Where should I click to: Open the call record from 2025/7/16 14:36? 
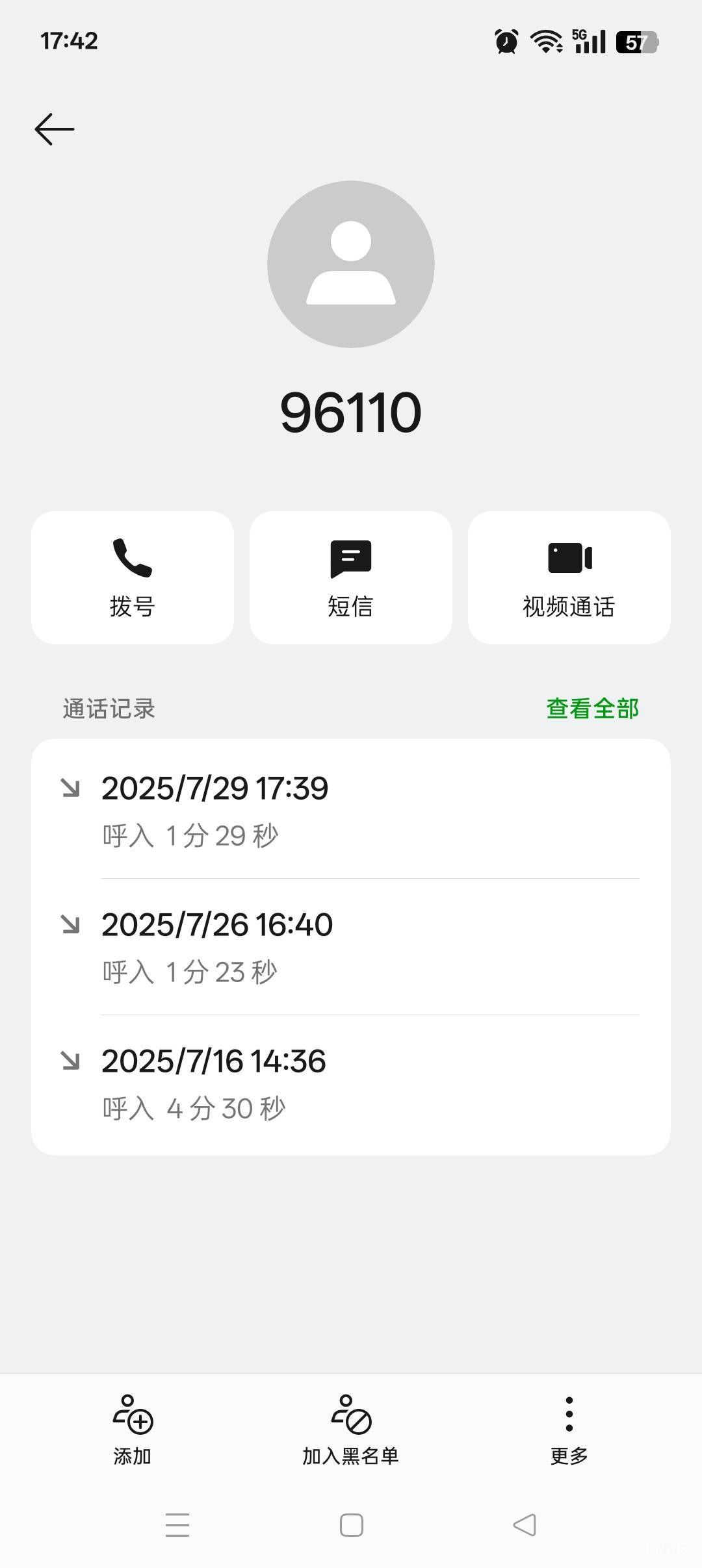351,1083
